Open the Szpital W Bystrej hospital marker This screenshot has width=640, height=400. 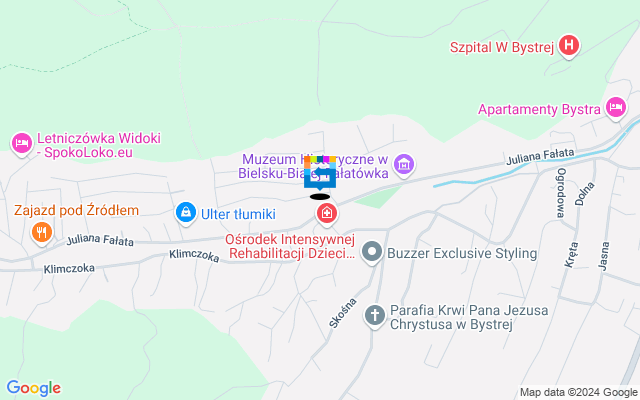569,45
